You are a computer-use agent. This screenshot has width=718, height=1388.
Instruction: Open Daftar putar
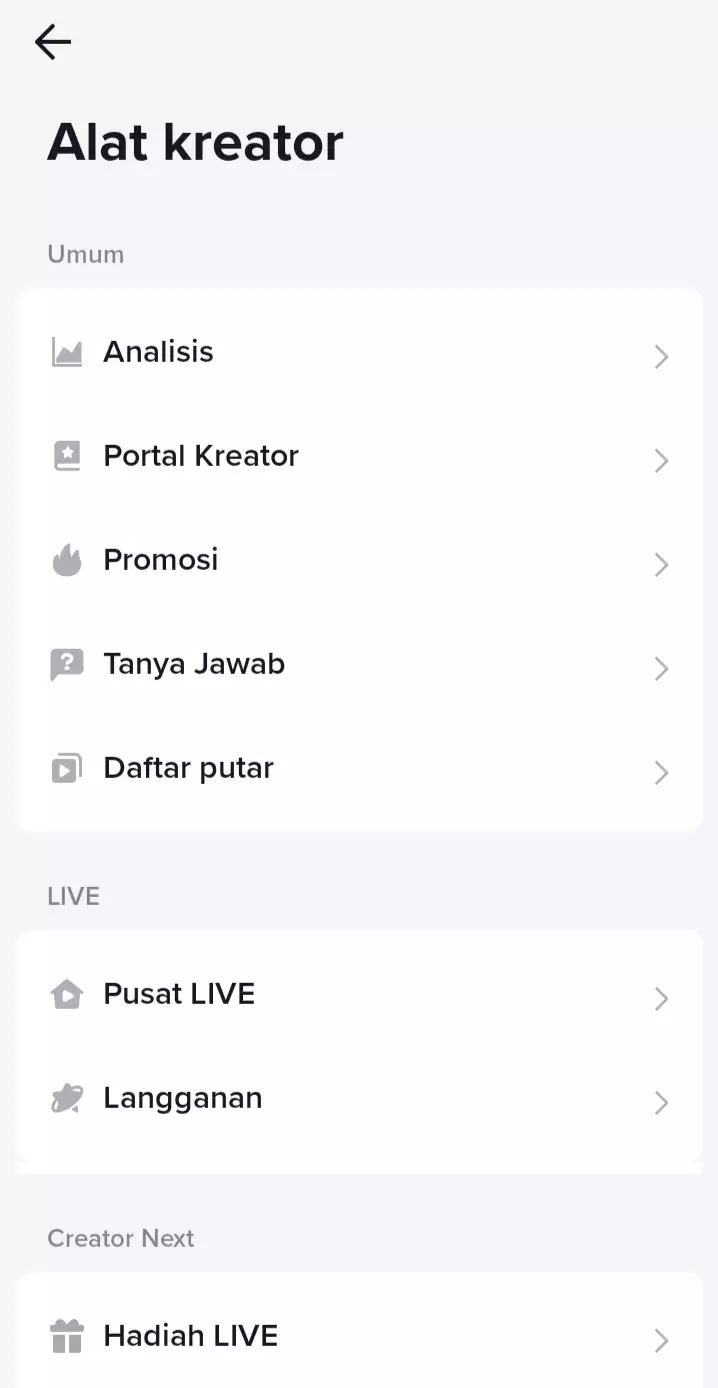pos(359,769)
